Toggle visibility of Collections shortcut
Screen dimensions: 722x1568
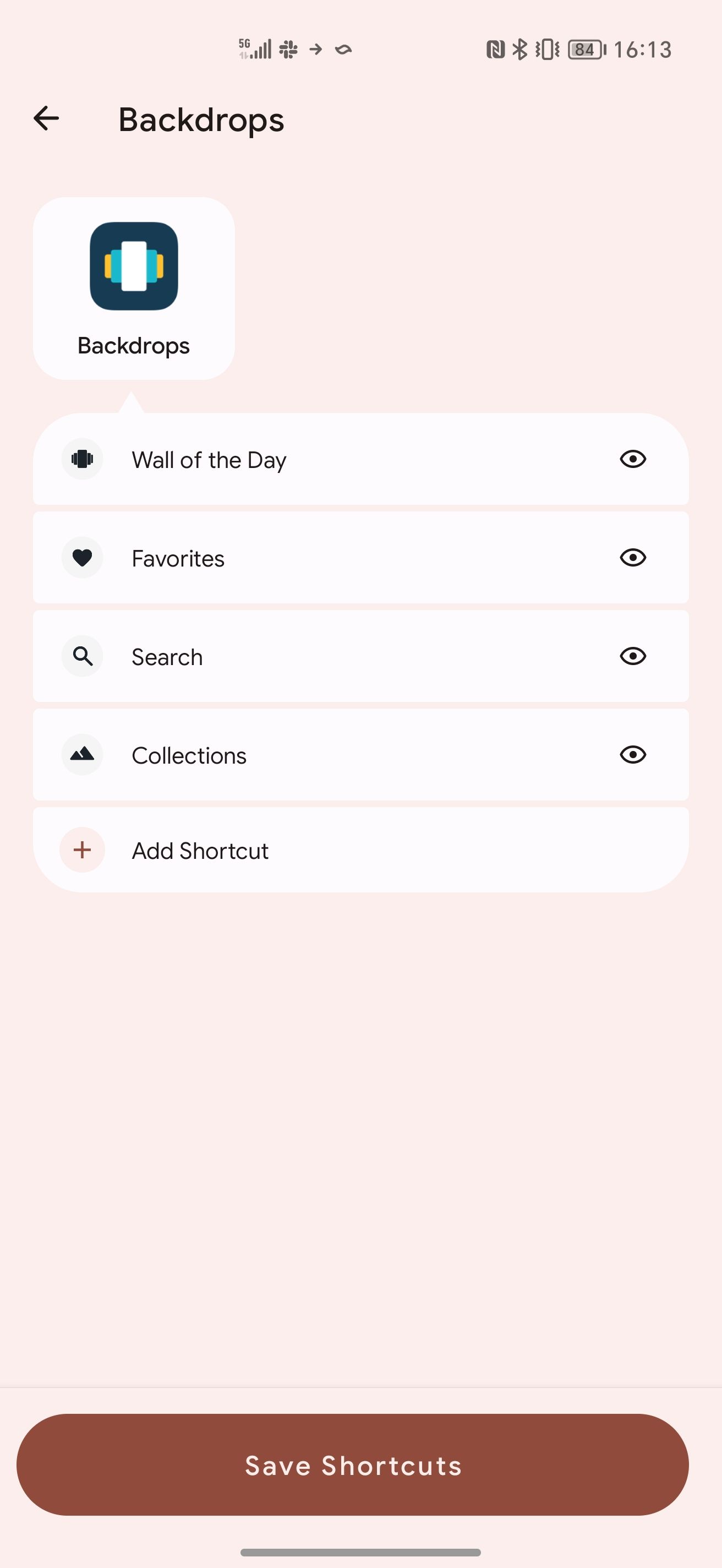tap(633, 755)
